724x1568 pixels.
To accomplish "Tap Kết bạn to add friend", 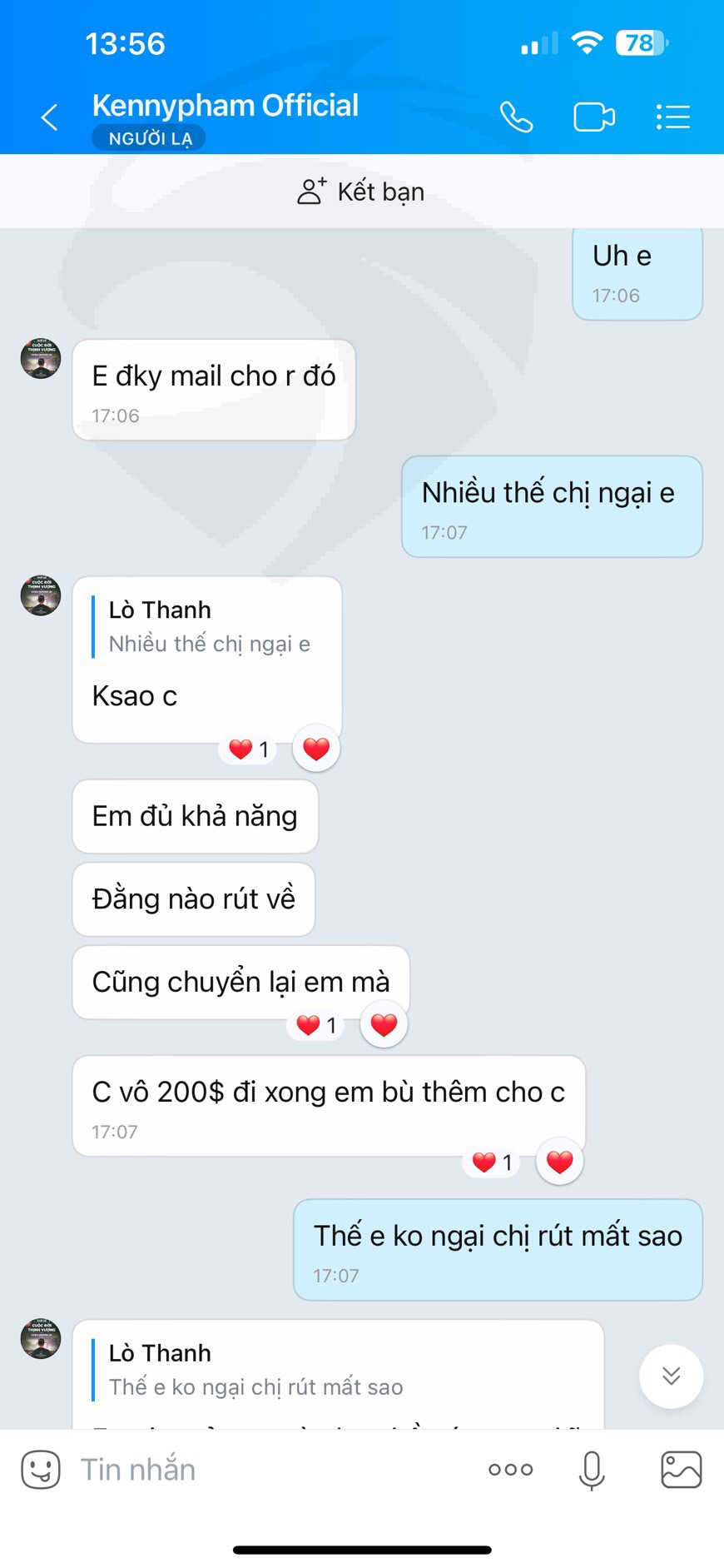I will [361, 192].
